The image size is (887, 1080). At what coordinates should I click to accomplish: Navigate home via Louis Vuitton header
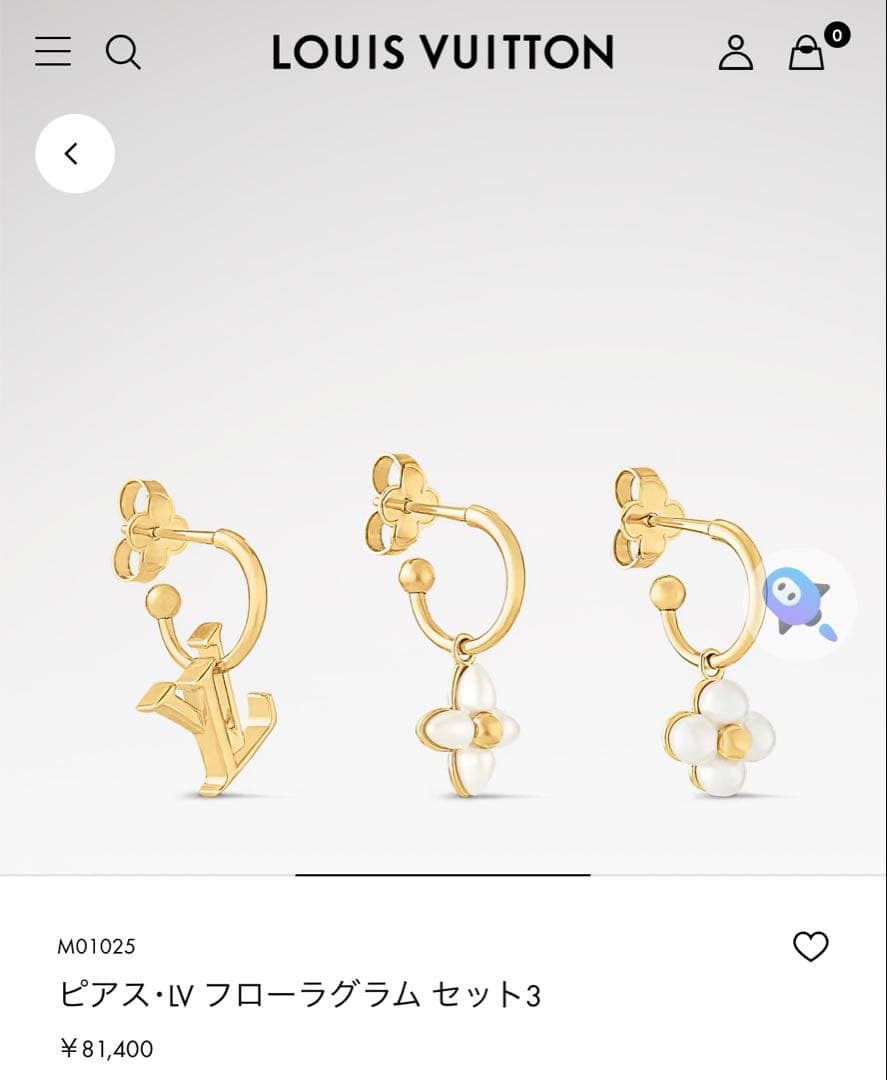click(443, 52)
